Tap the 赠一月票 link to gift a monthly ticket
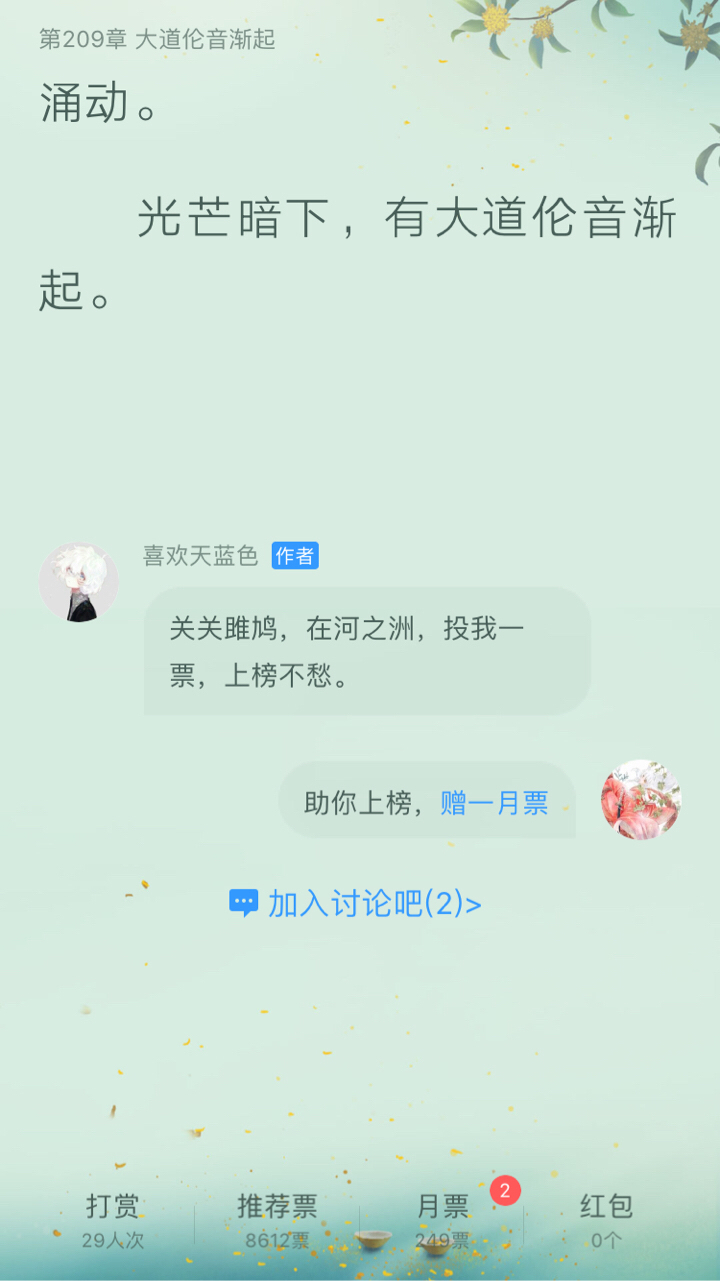720x1281 pixels. pyautogui.click(x=494, y=802)
